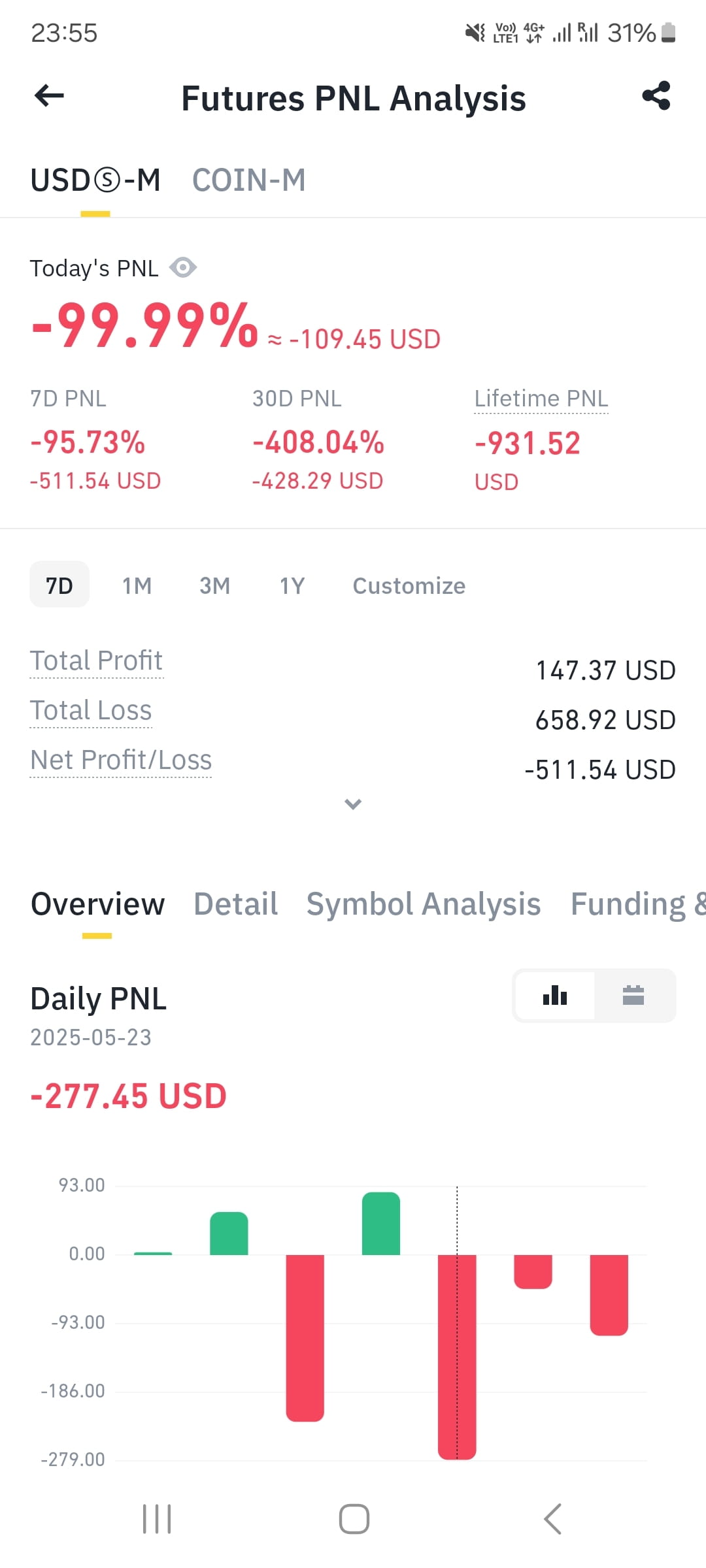Open the Detail tab
706x1568 pixels.
[x=236, y=904]
